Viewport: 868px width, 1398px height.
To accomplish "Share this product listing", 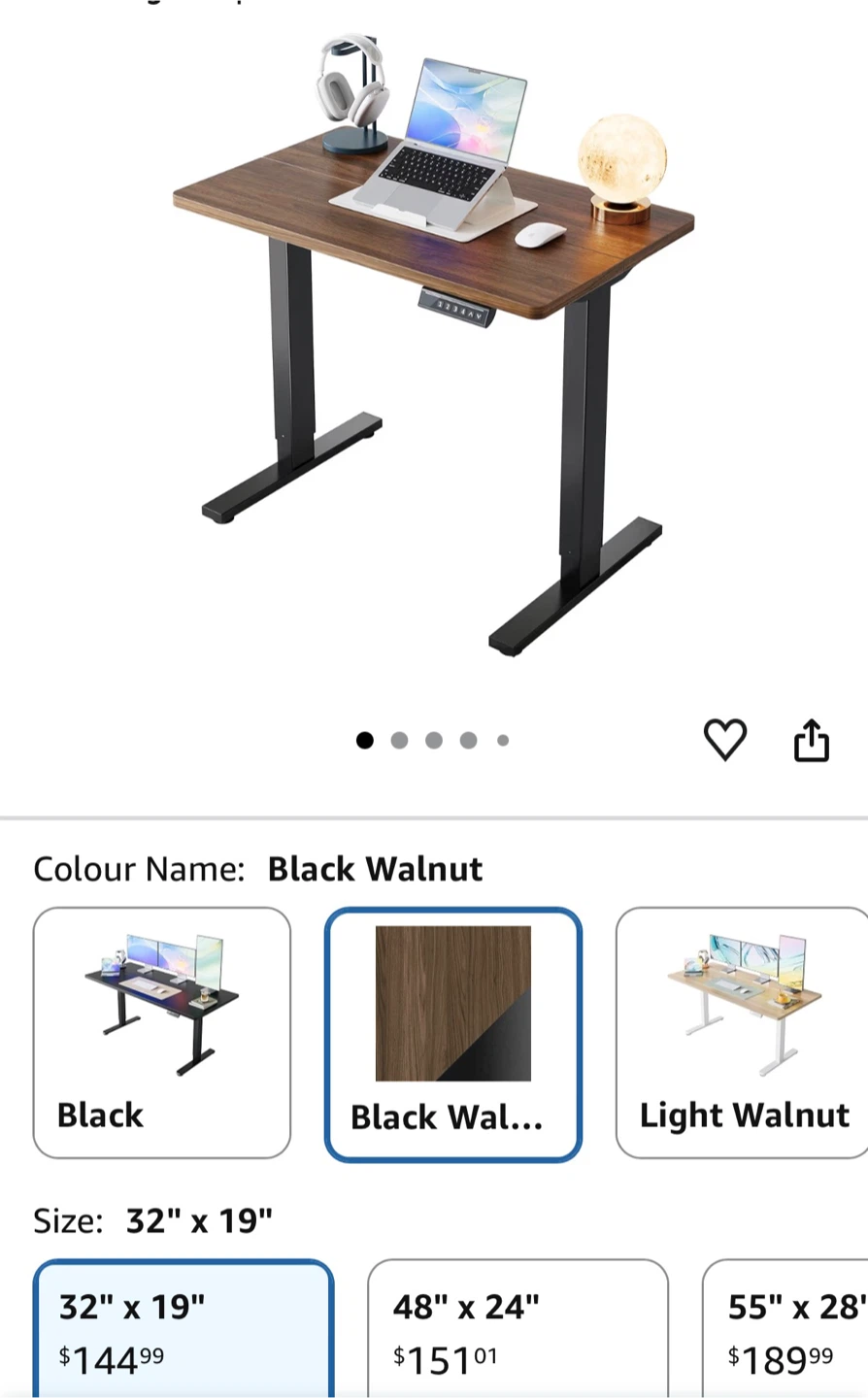I will pyautogui.click(x=812, y=740).
